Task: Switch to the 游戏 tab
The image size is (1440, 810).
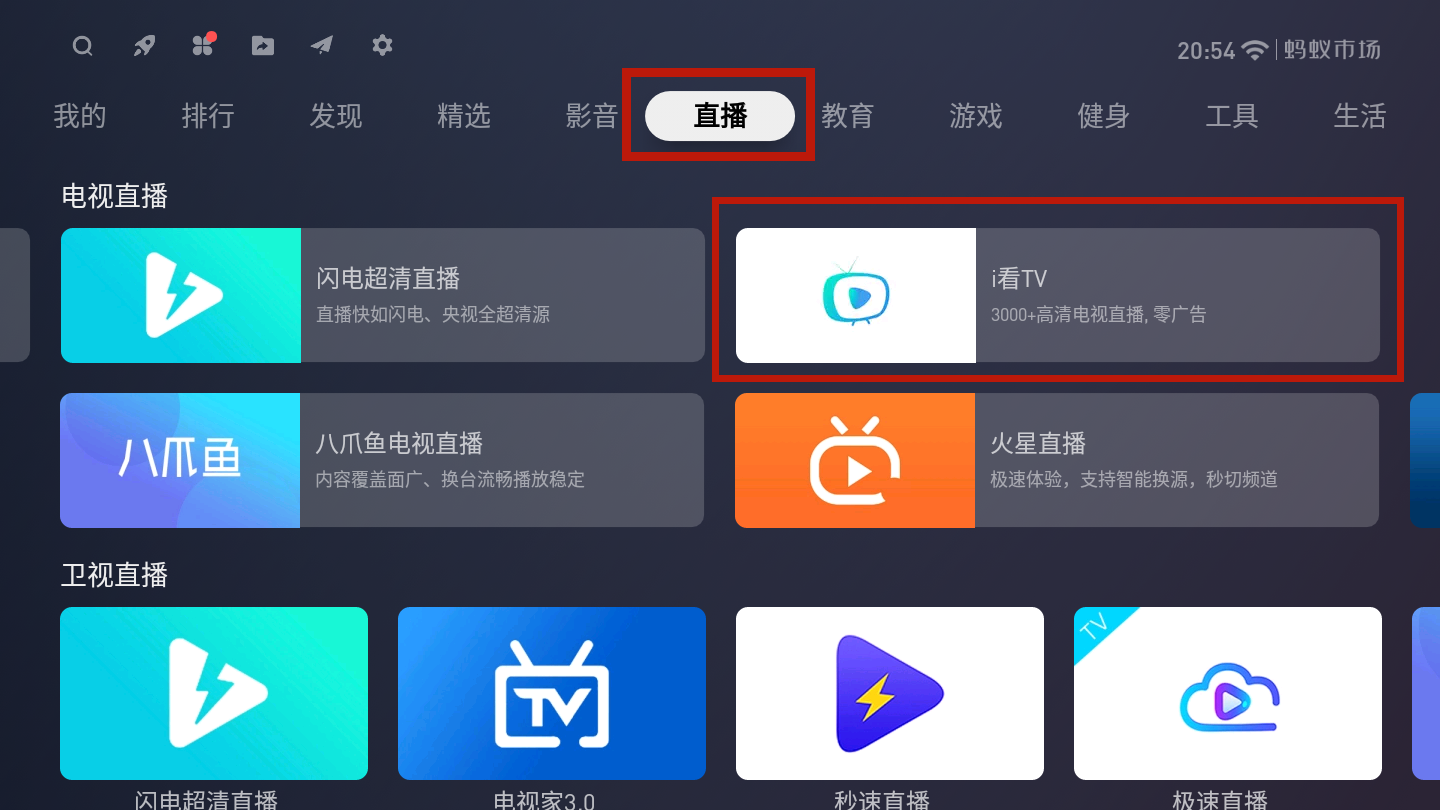Action: coord(976,116)
